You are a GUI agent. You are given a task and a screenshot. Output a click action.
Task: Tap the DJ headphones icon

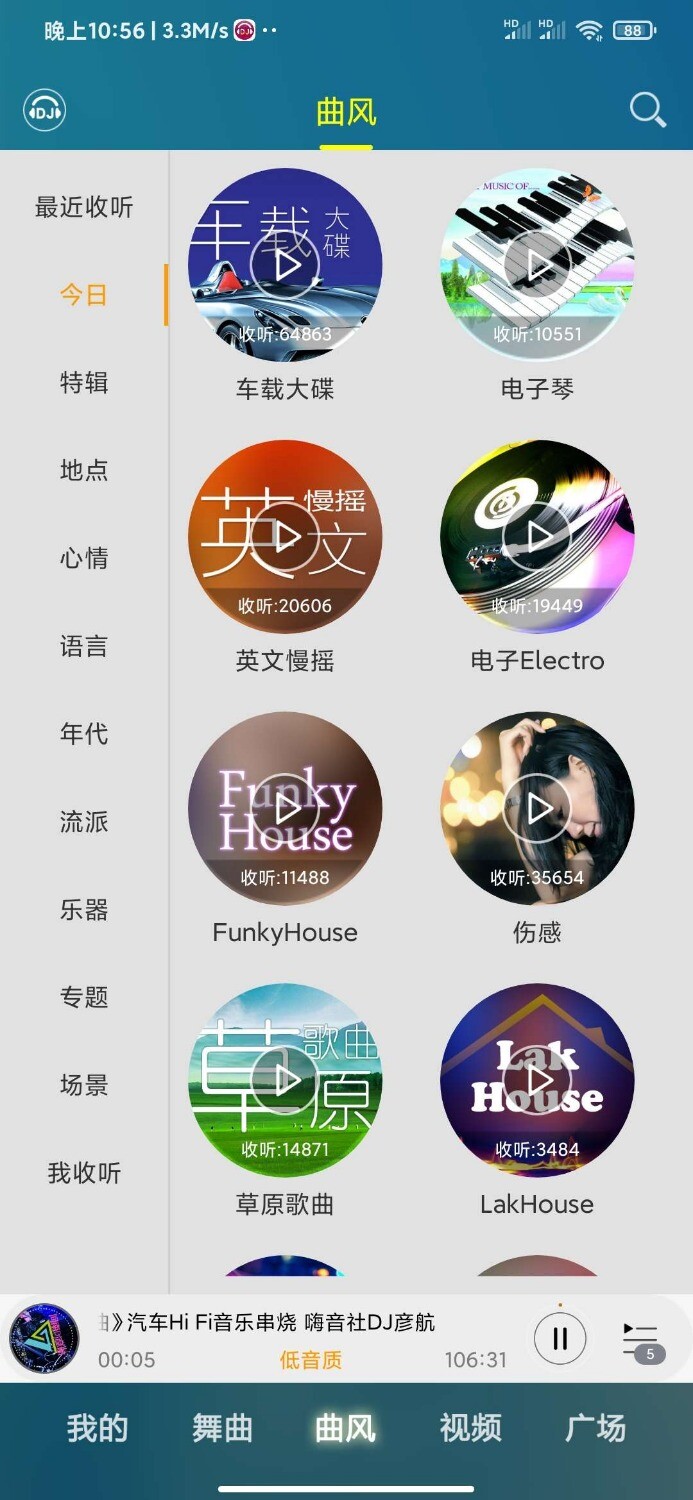(x=45, y=111)
